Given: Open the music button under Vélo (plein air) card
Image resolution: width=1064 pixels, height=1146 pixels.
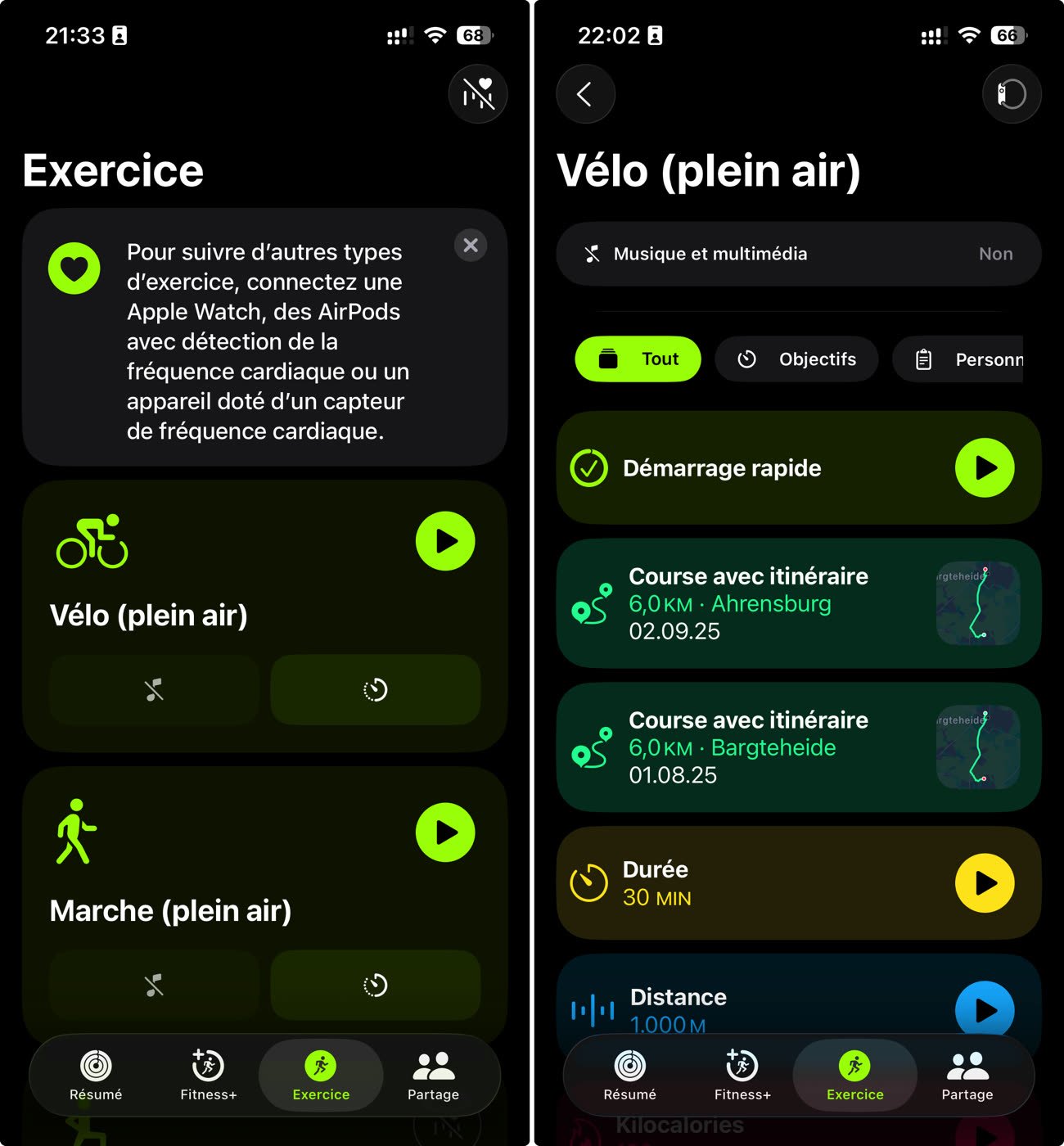Looking at the screenshot, I should pyautogui.click(x=154, y=690).
